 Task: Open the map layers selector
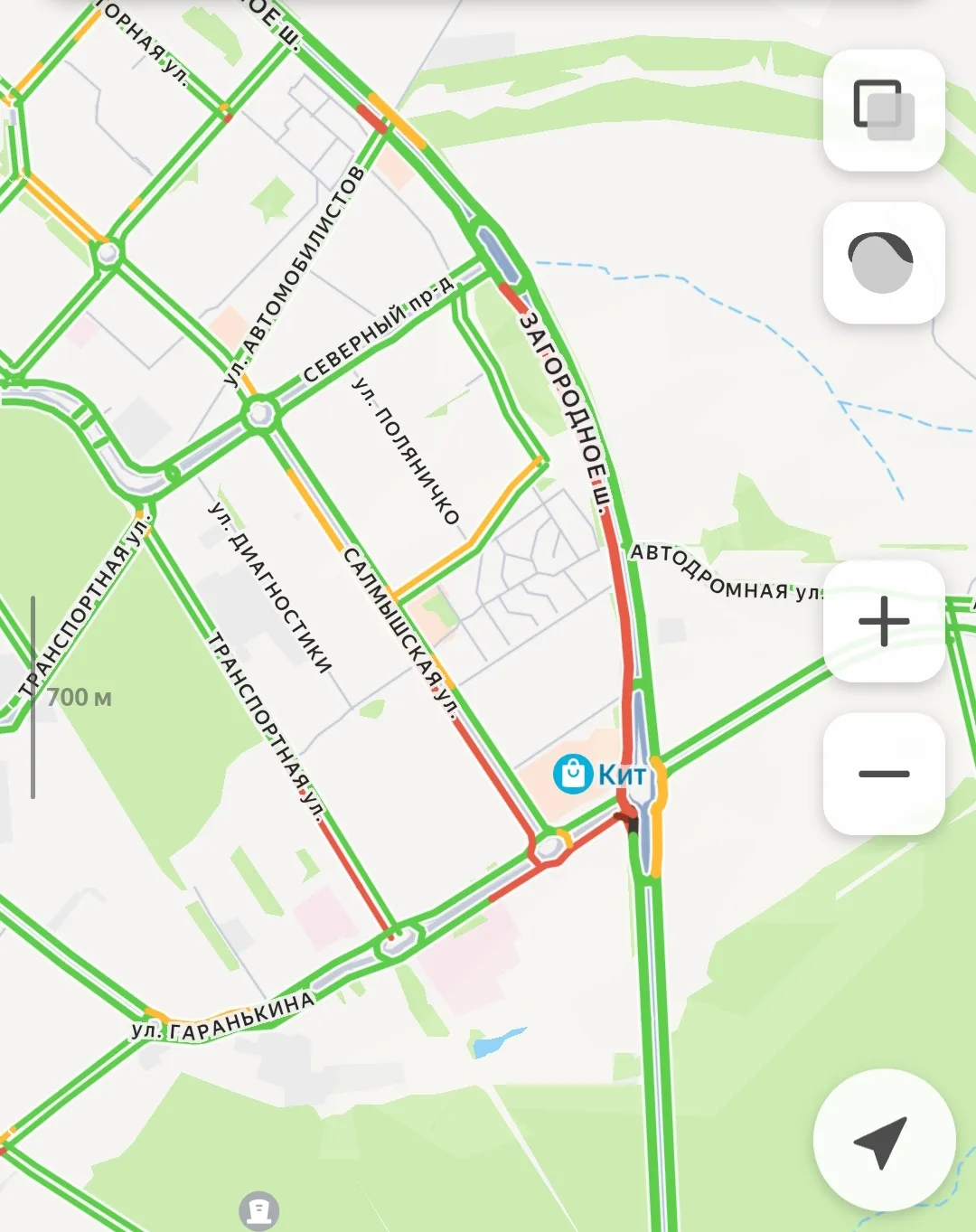[884, 110]
